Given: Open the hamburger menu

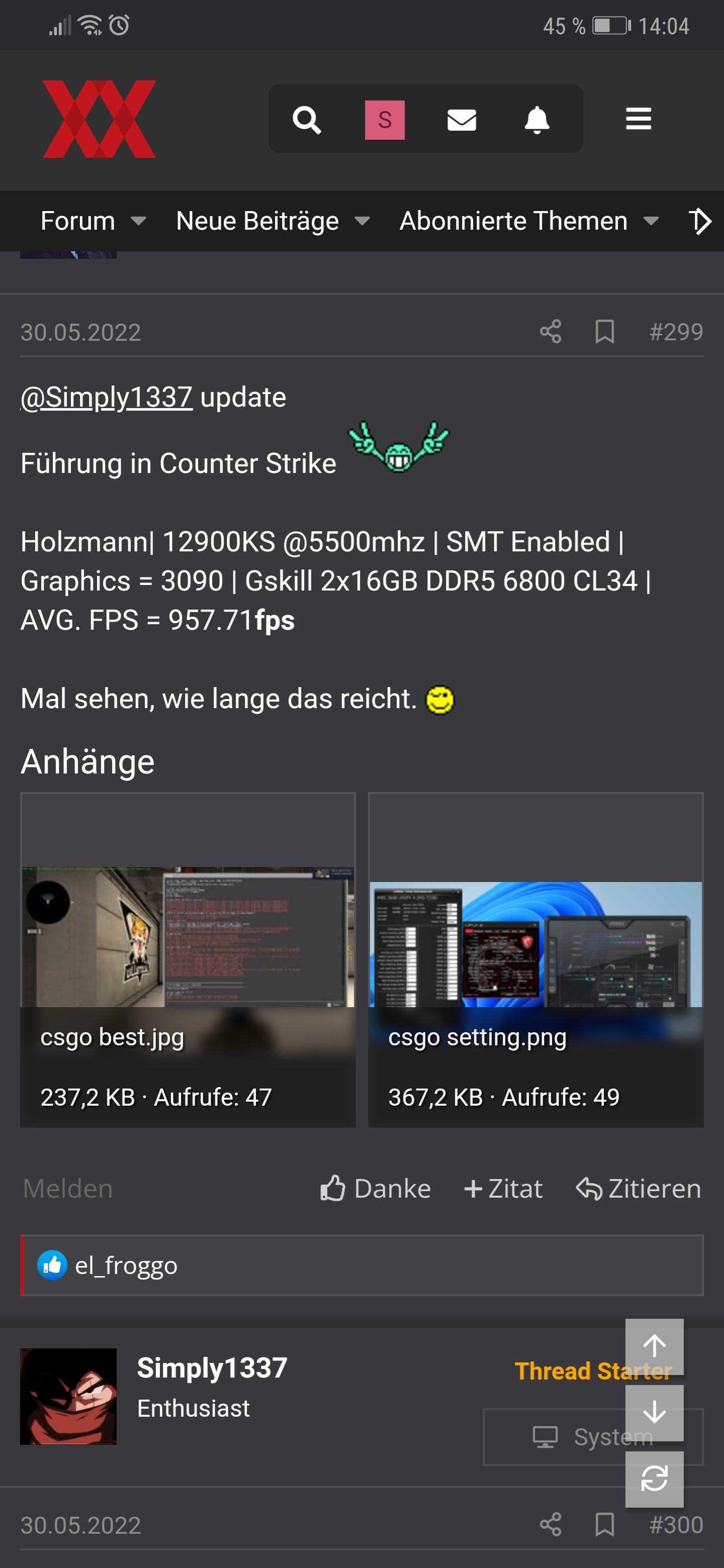Looking at the screenshot, I should 638,119.
